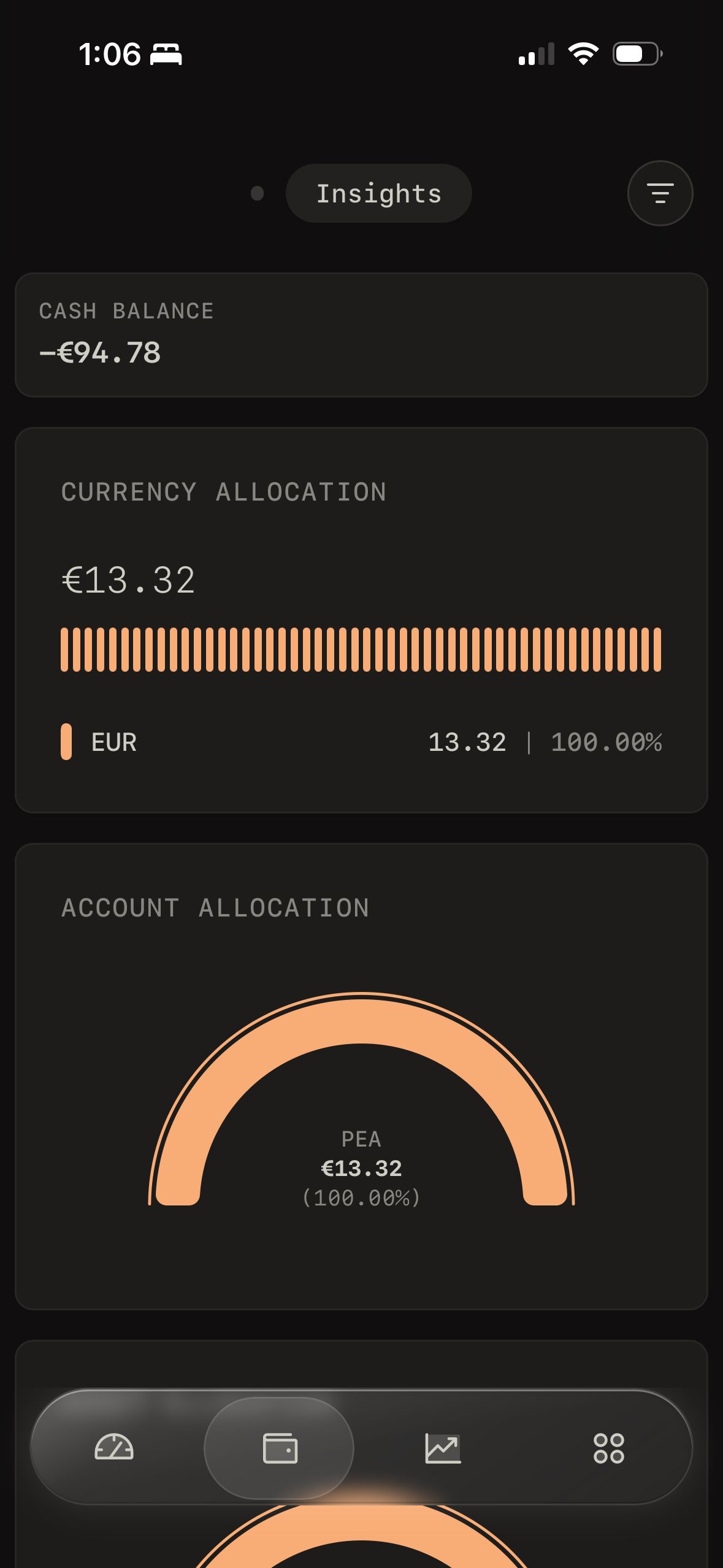Open the performance chart icon

443,1448
